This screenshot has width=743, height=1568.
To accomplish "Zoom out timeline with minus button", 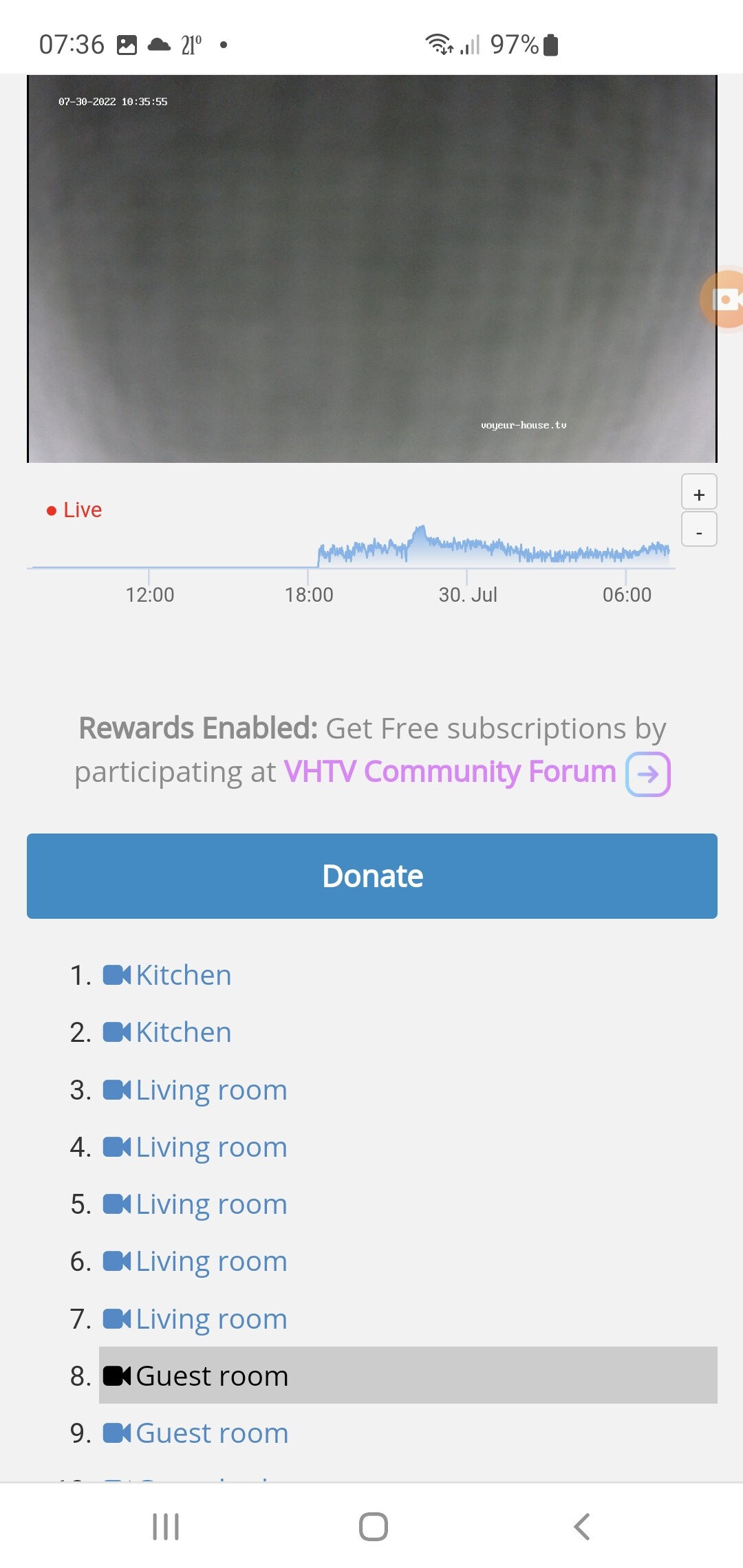I will coord(698,530).
